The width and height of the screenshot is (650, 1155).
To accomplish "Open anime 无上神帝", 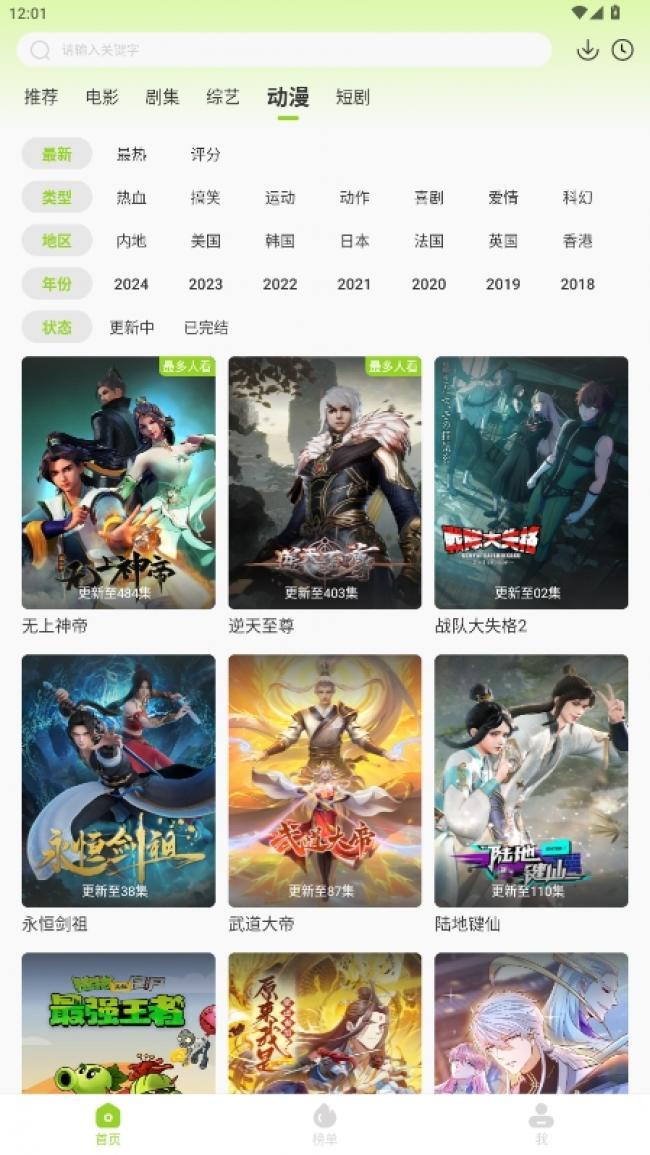I will tap(118, 482).
